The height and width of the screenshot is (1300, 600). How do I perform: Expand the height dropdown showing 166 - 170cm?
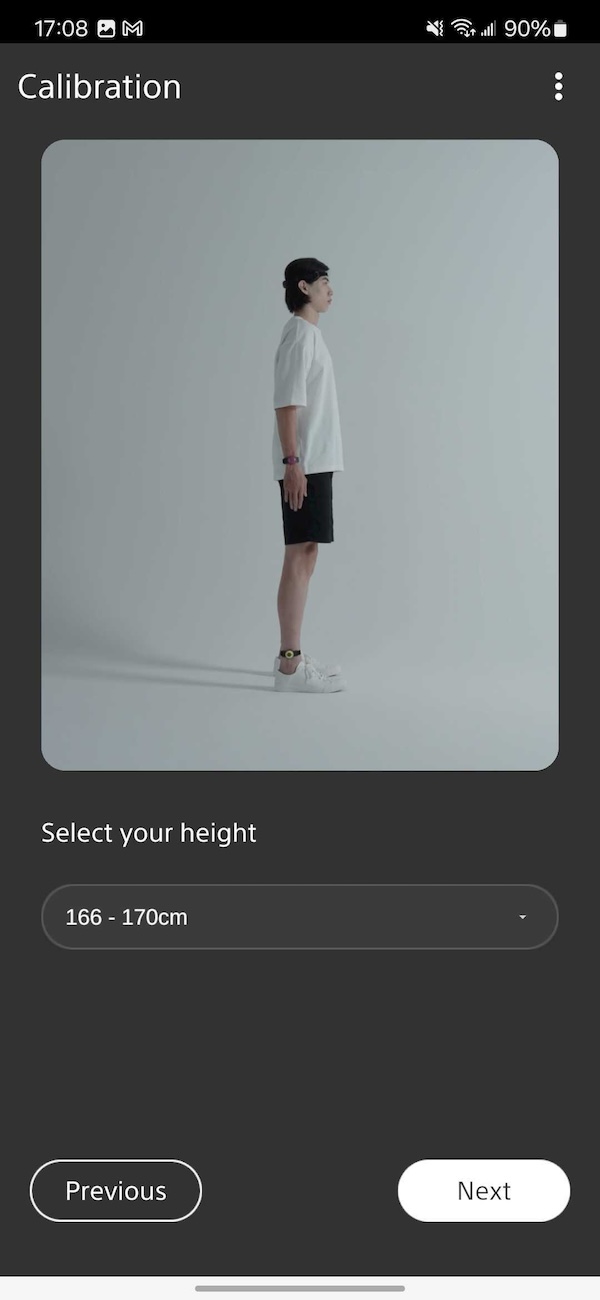[300, 917]
